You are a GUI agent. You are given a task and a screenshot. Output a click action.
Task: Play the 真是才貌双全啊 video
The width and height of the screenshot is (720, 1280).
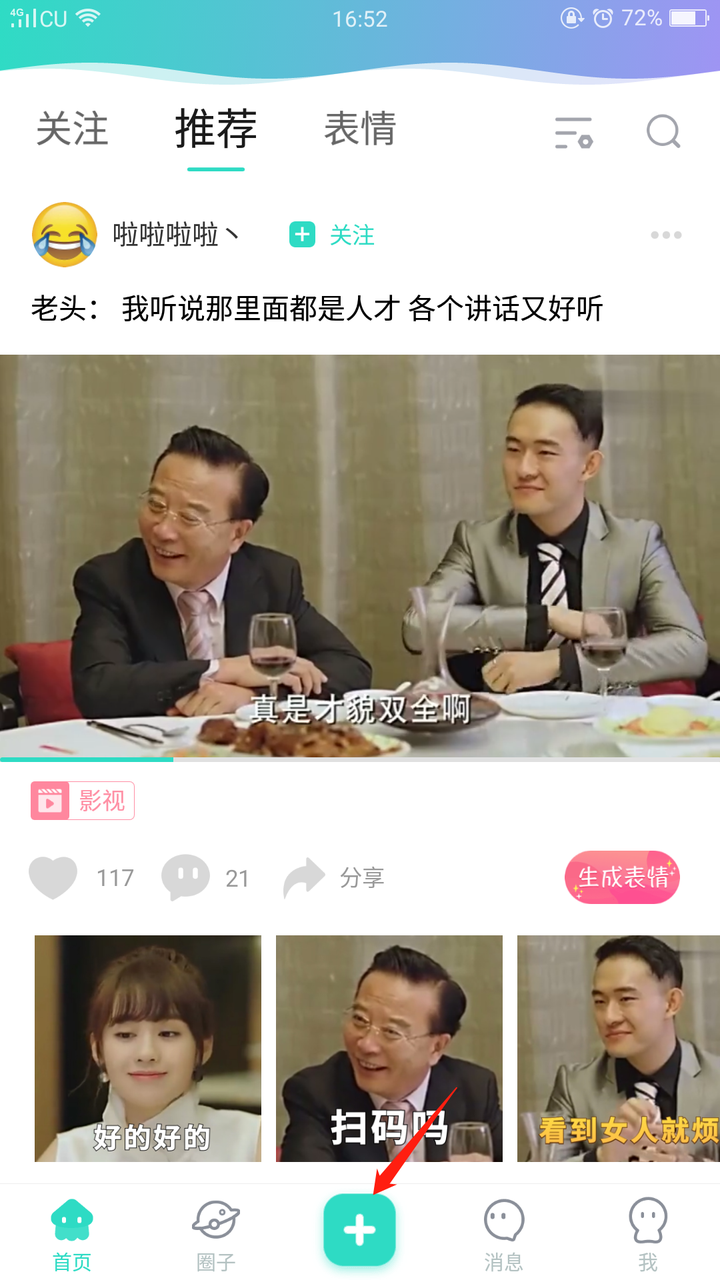360,556
